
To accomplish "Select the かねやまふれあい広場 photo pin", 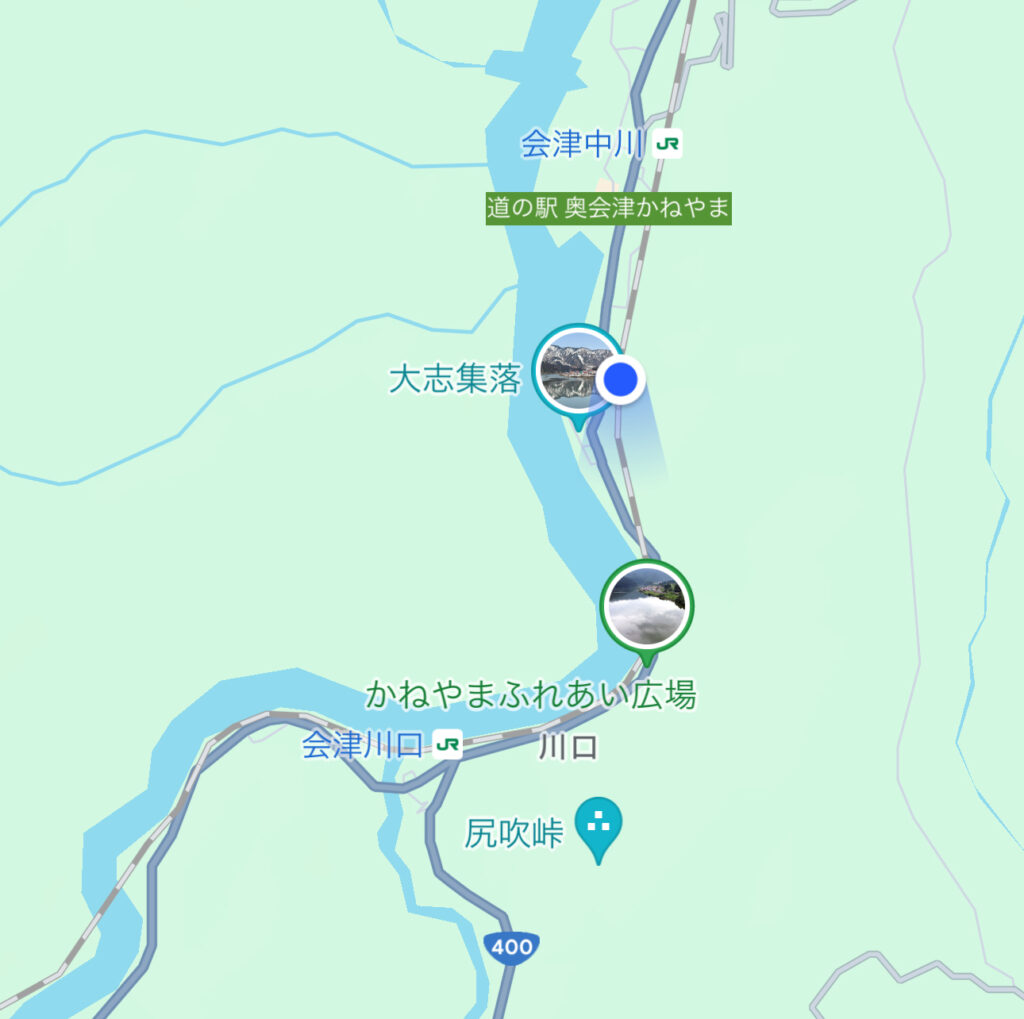I will click(647, 606).
